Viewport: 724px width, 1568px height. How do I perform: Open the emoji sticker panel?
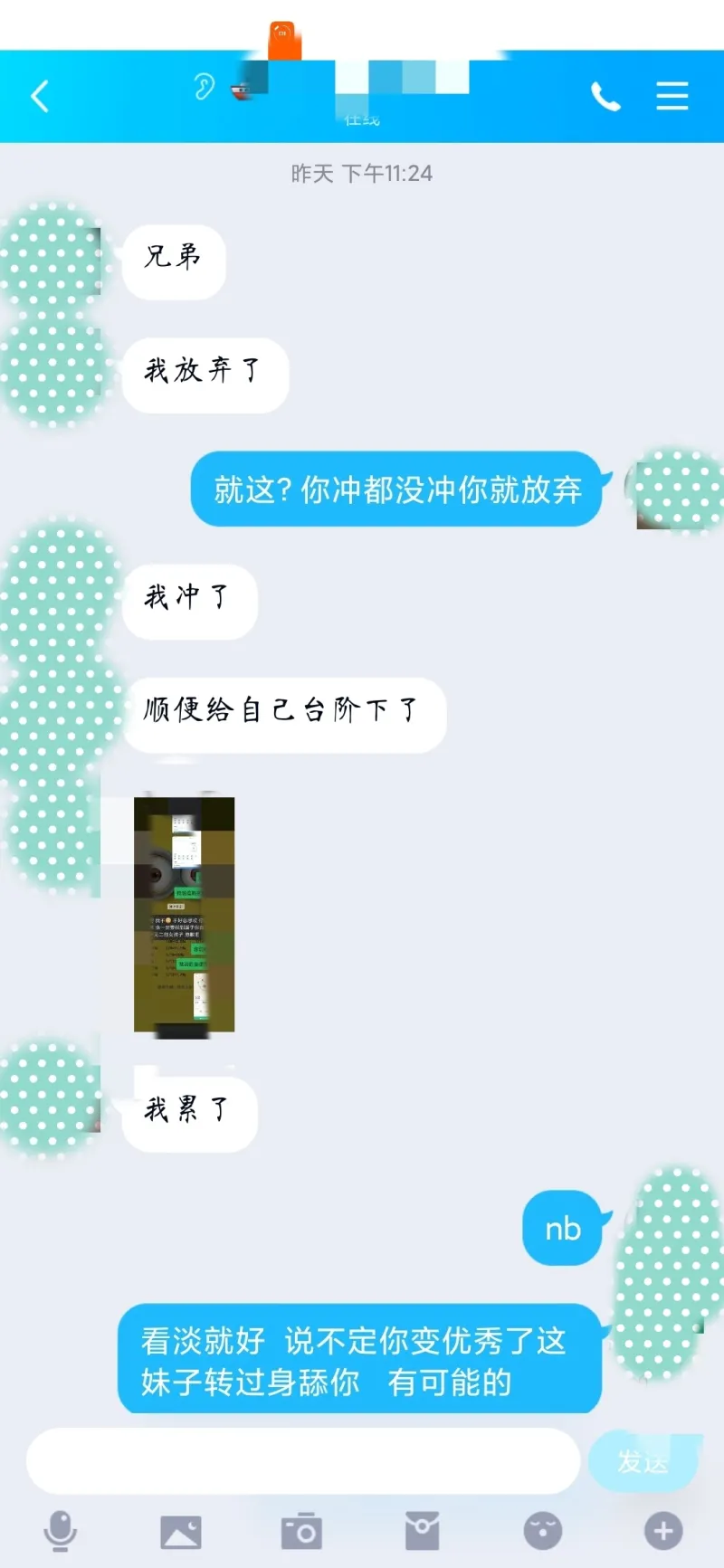543,1531
